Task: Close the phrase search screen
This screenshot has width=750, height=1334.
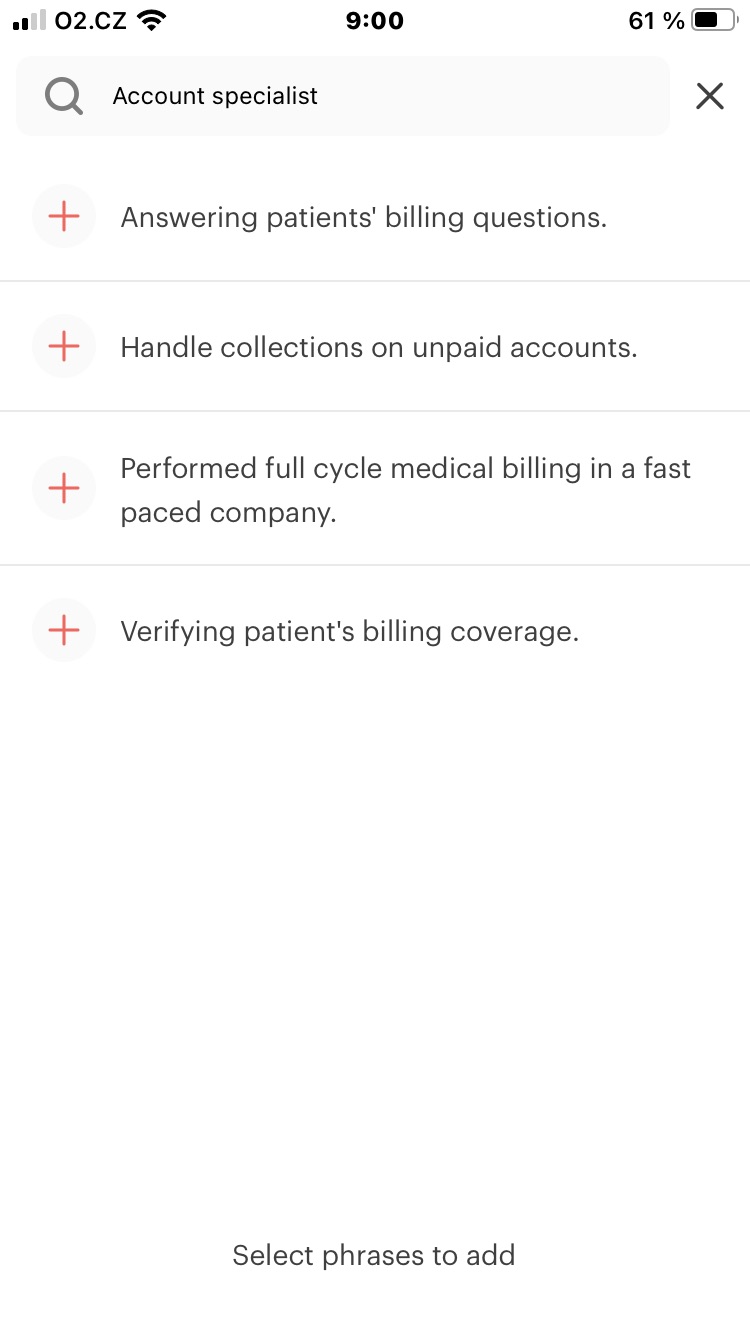Action: pyautogui.click(x=709, y=96)
